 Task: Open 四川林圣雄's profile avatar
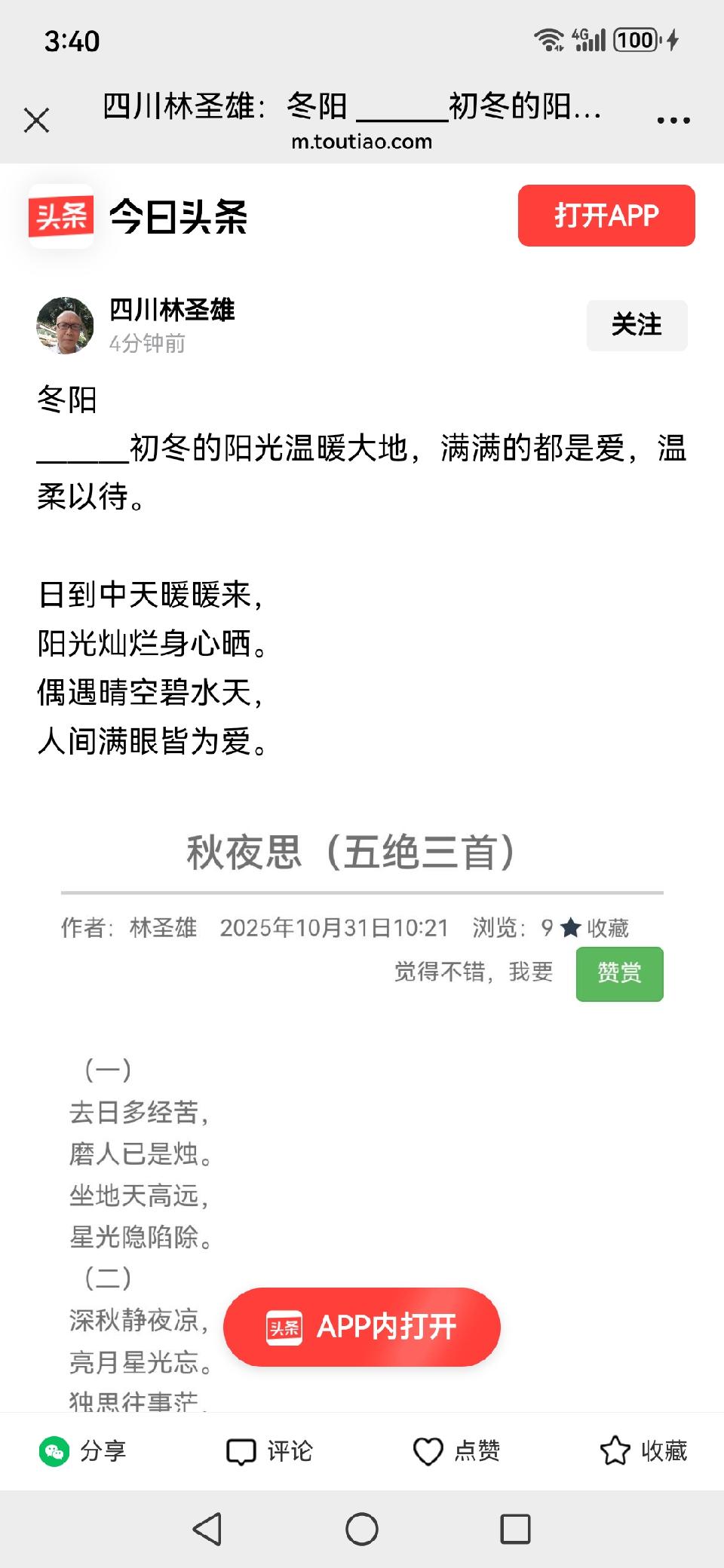tap(66, 325)
